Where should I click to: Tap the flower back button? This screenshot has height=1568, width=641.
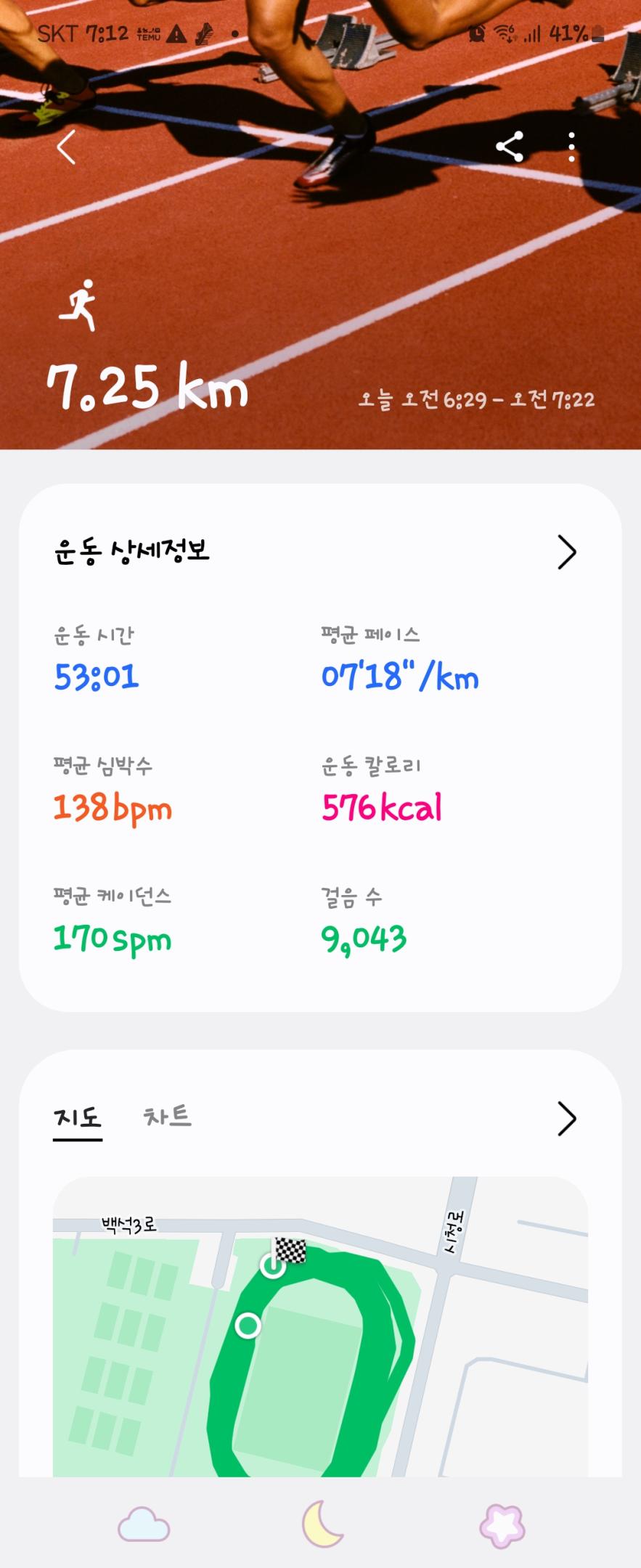(x=502, y=1526)
